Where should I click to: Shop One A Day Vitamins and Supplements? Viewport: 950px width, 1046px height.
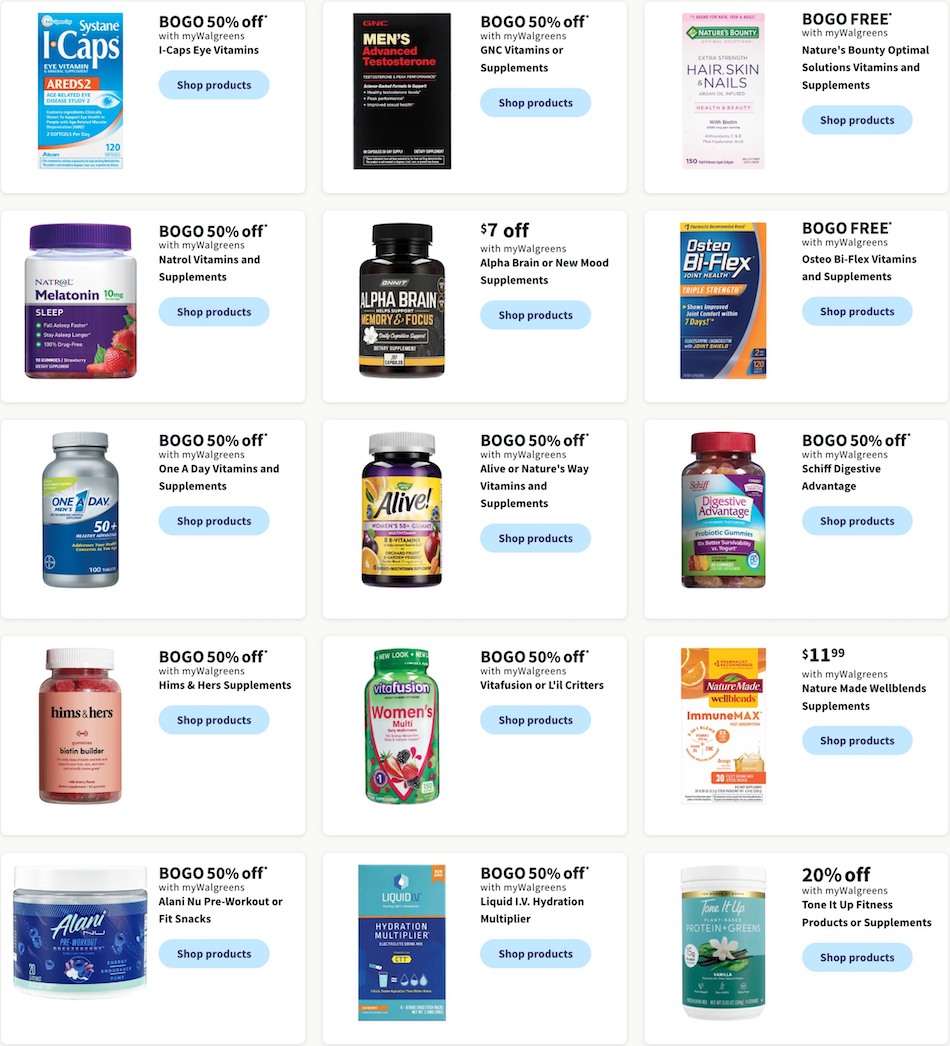(214, 521)
